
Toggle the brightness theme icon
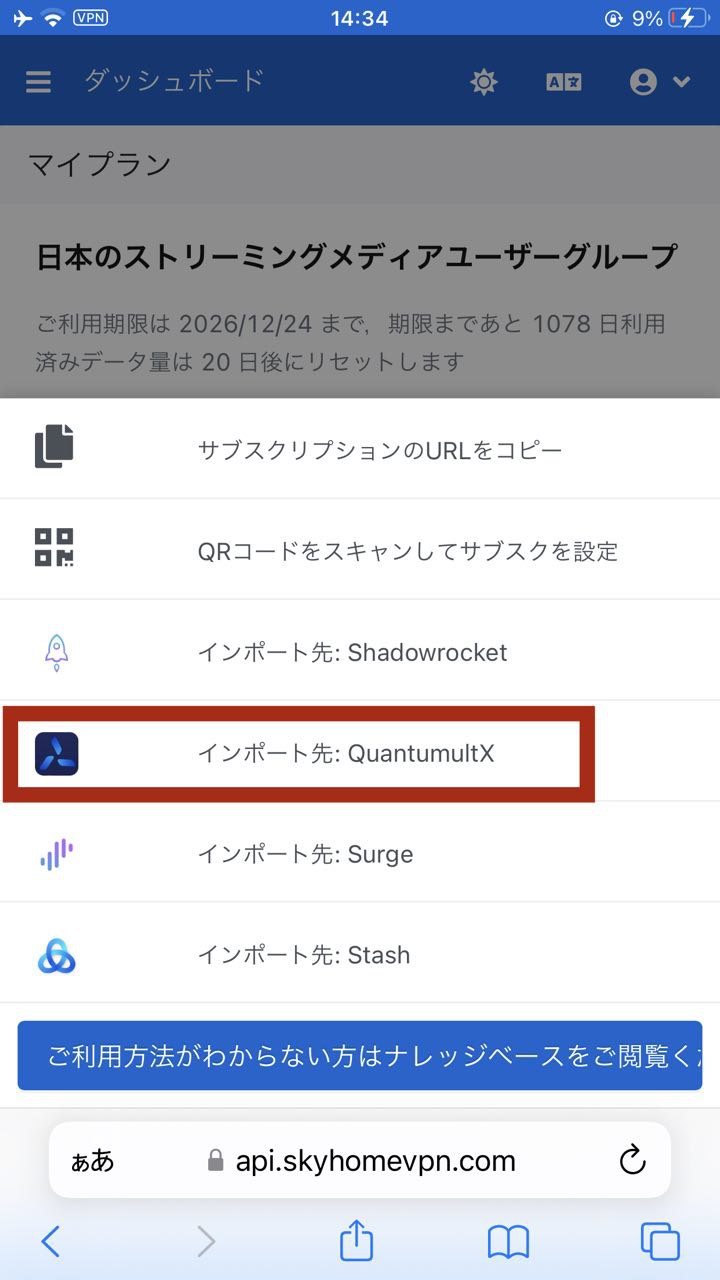484,82
